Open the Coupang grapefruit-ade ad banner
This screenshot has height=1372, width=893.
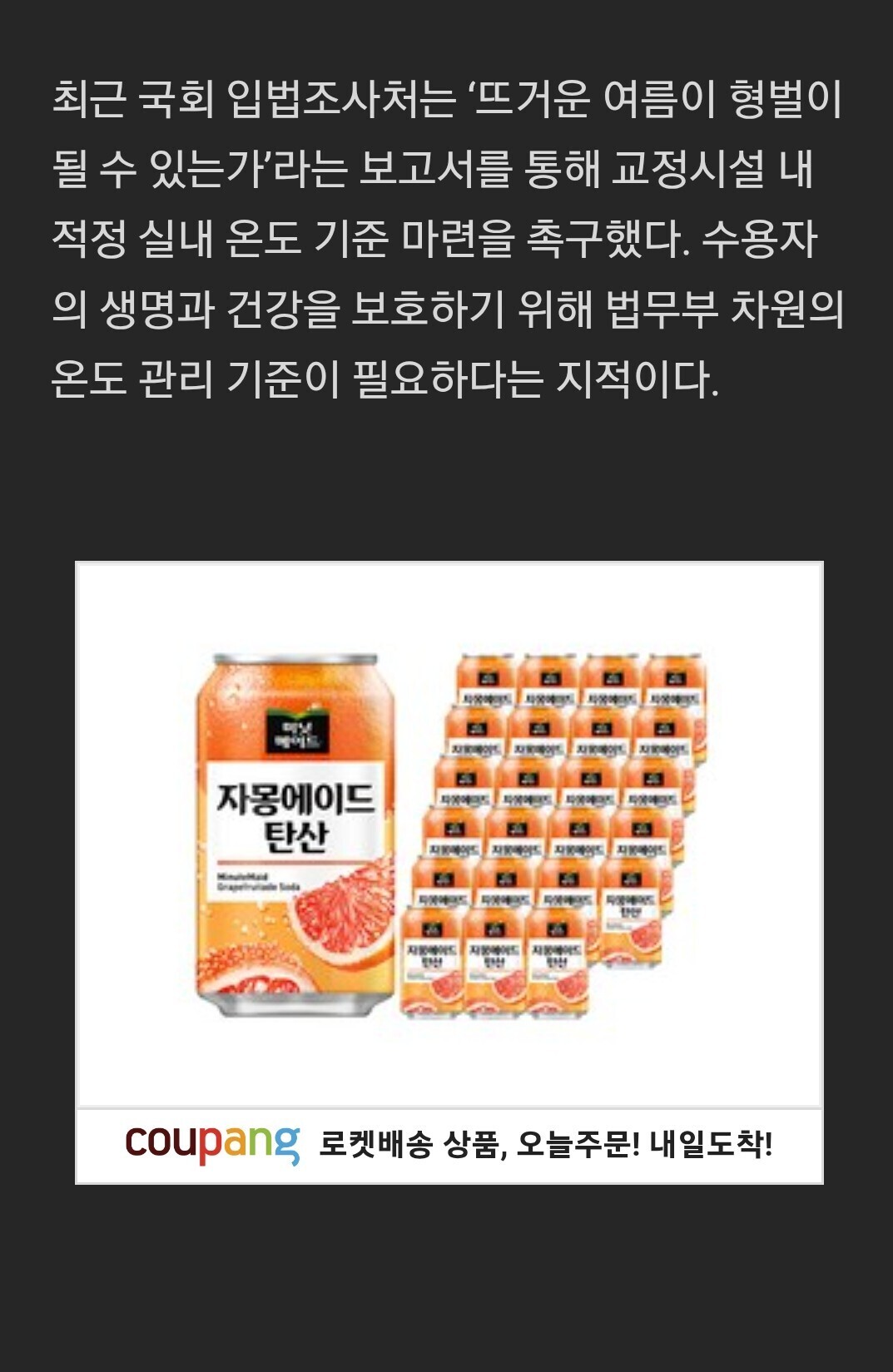449,872
